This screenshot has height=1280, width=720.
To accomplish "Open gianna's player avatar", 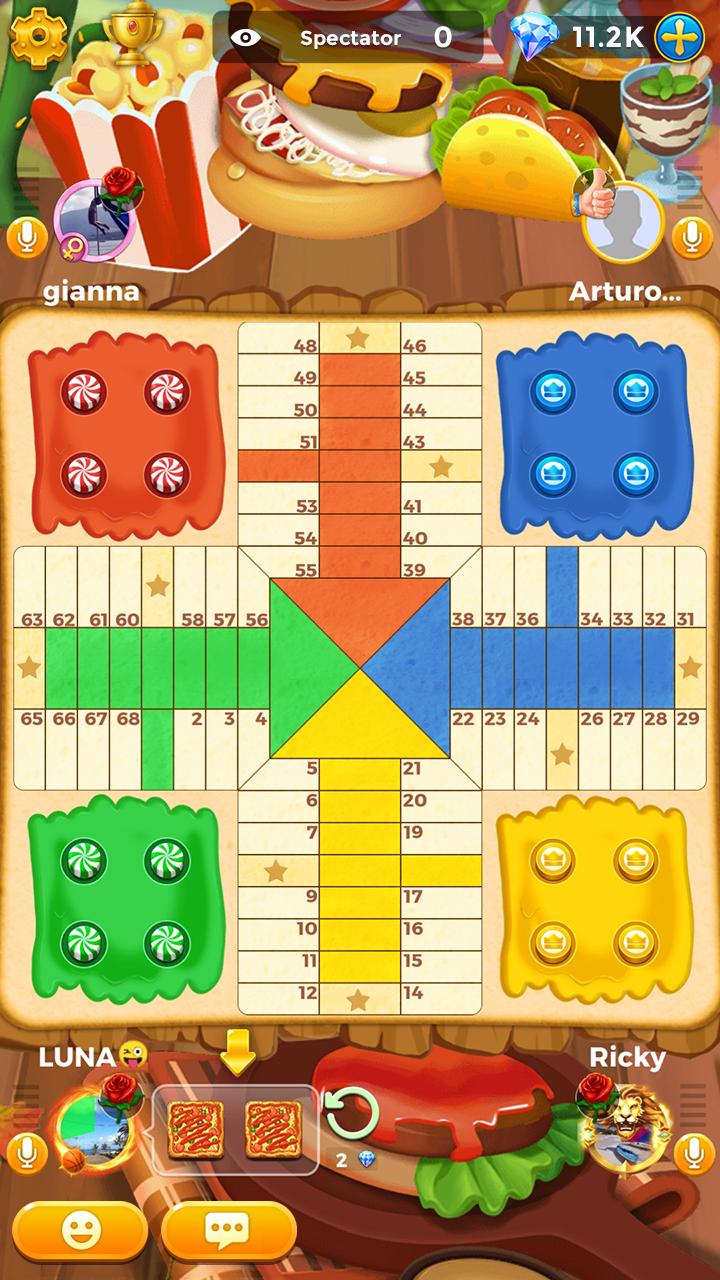I will click(90, 220).
